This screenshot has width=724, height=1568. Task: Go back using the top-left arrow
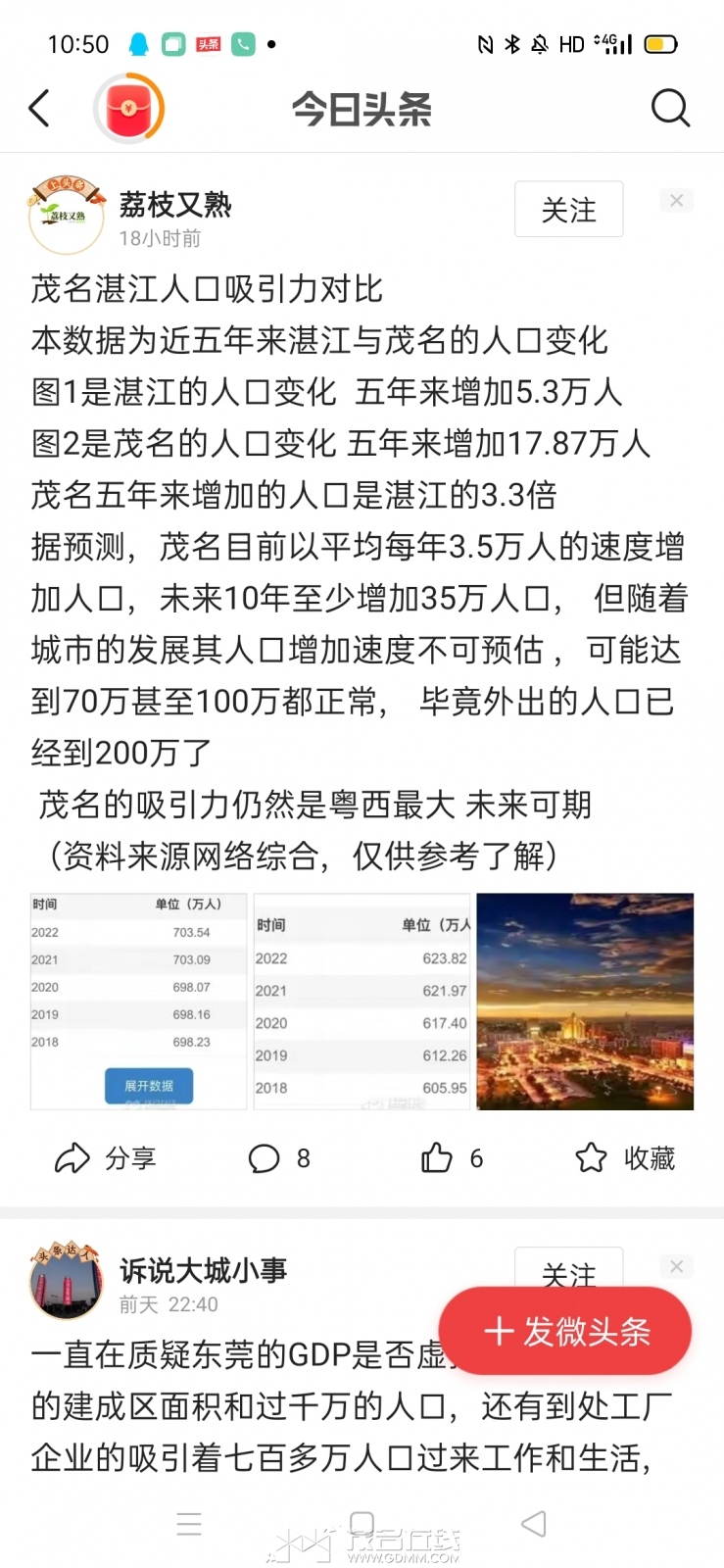pyautogui.click(x=39, y=108)
